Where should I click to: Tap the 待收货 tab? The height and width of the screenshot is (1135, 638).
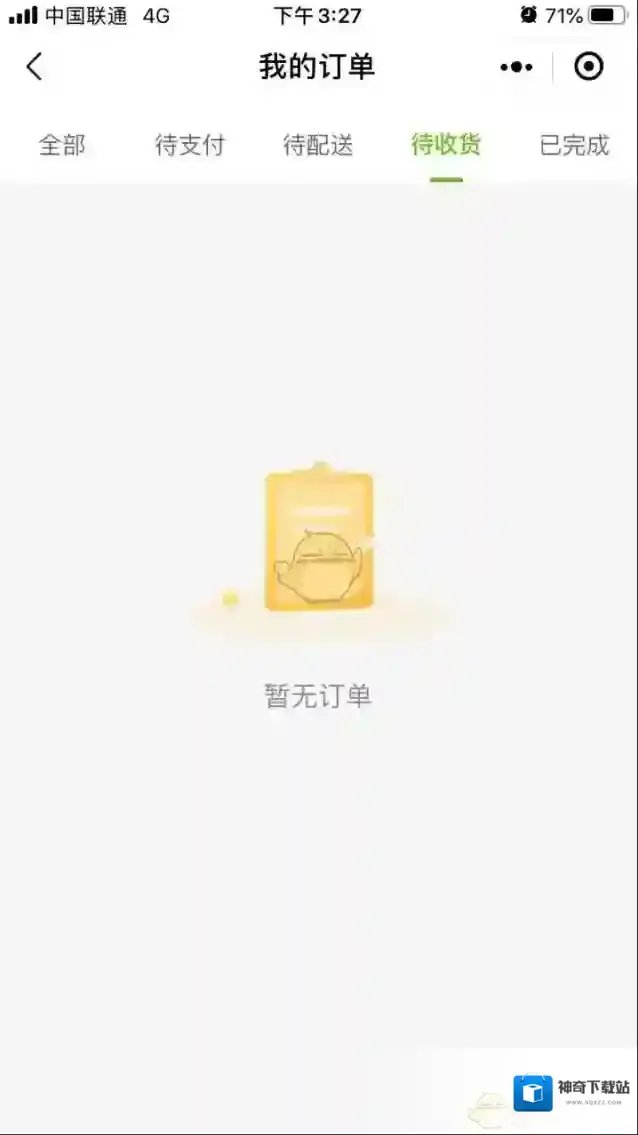pyautogui.click(x=446, y=145)
